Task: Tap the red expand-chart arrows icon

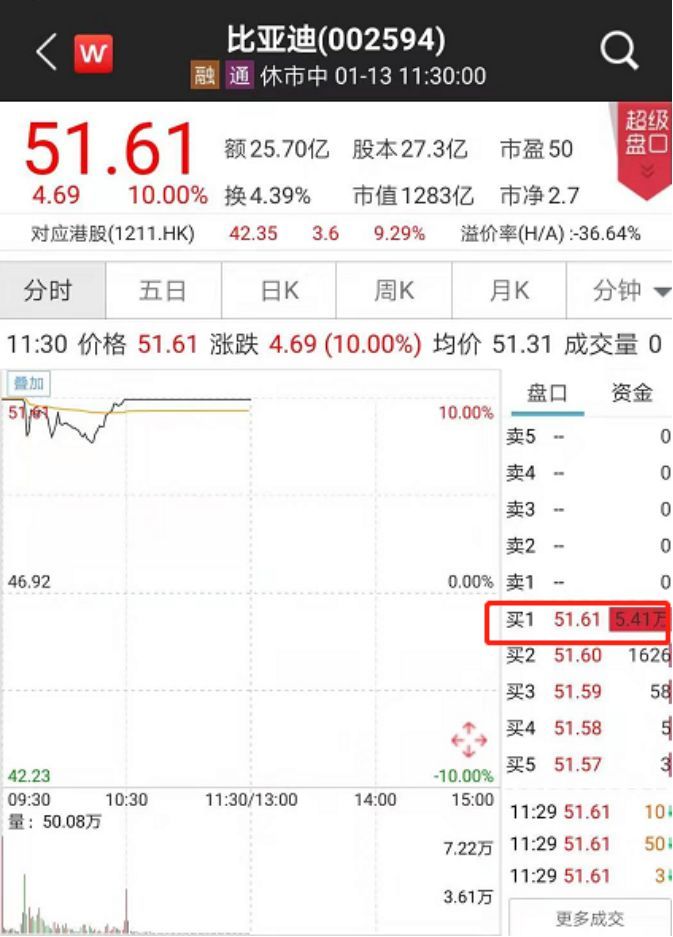Action: coord(469,742)
